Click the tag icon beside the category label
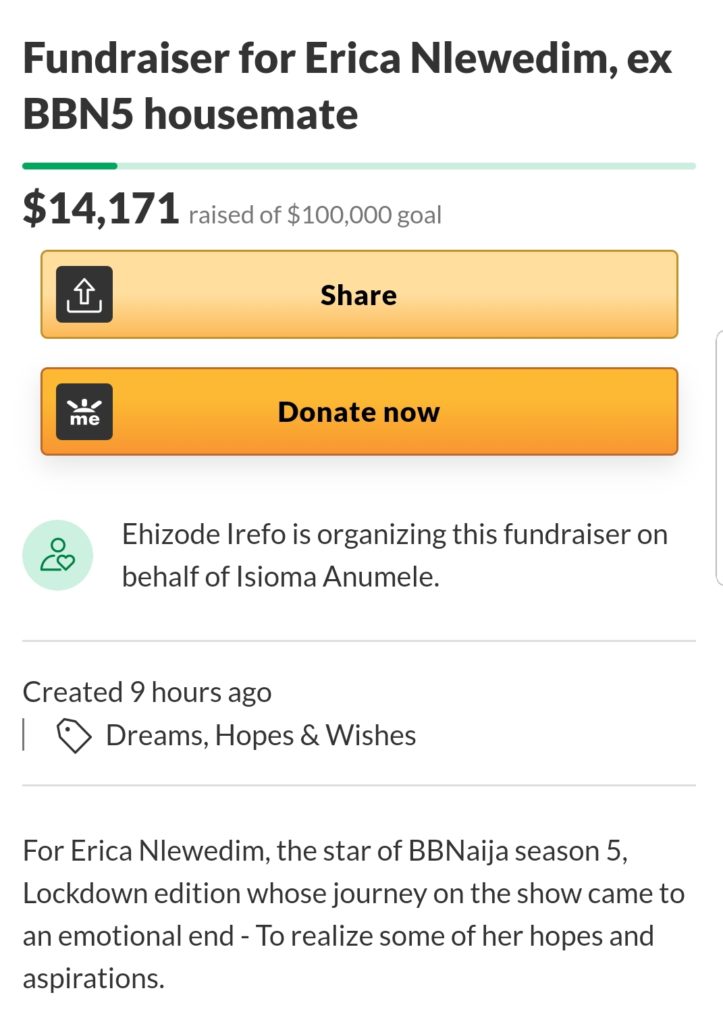 (75, 734)
